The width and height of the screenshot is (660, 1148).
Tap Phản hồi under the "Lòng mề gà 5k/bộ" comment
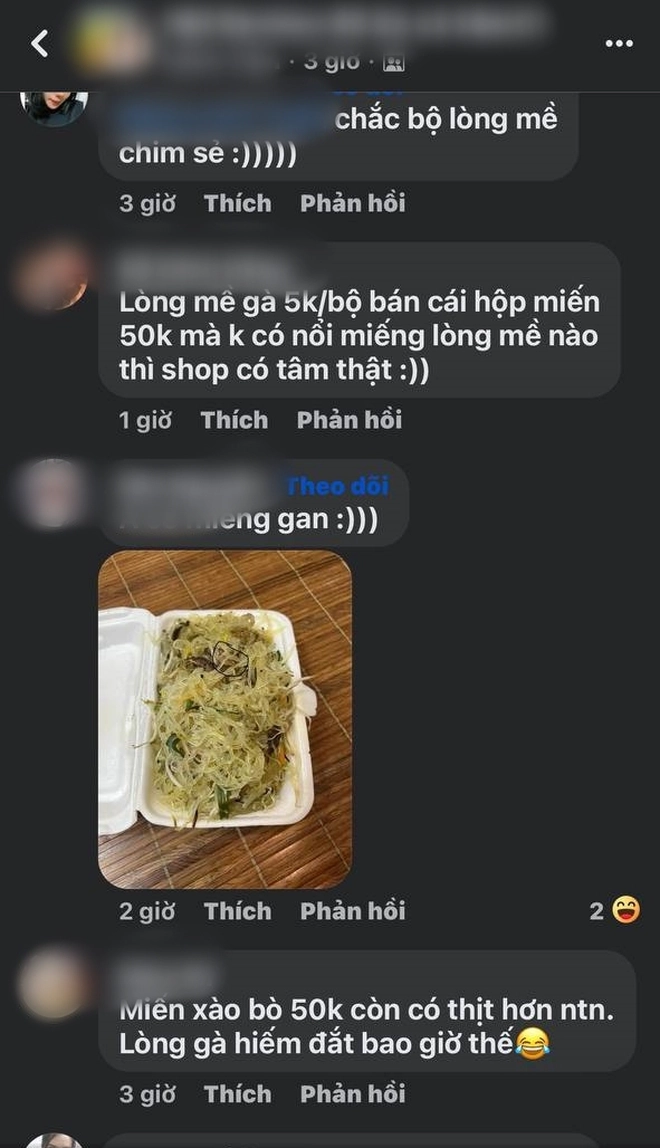pyautogui.click(x=349, y=419)
